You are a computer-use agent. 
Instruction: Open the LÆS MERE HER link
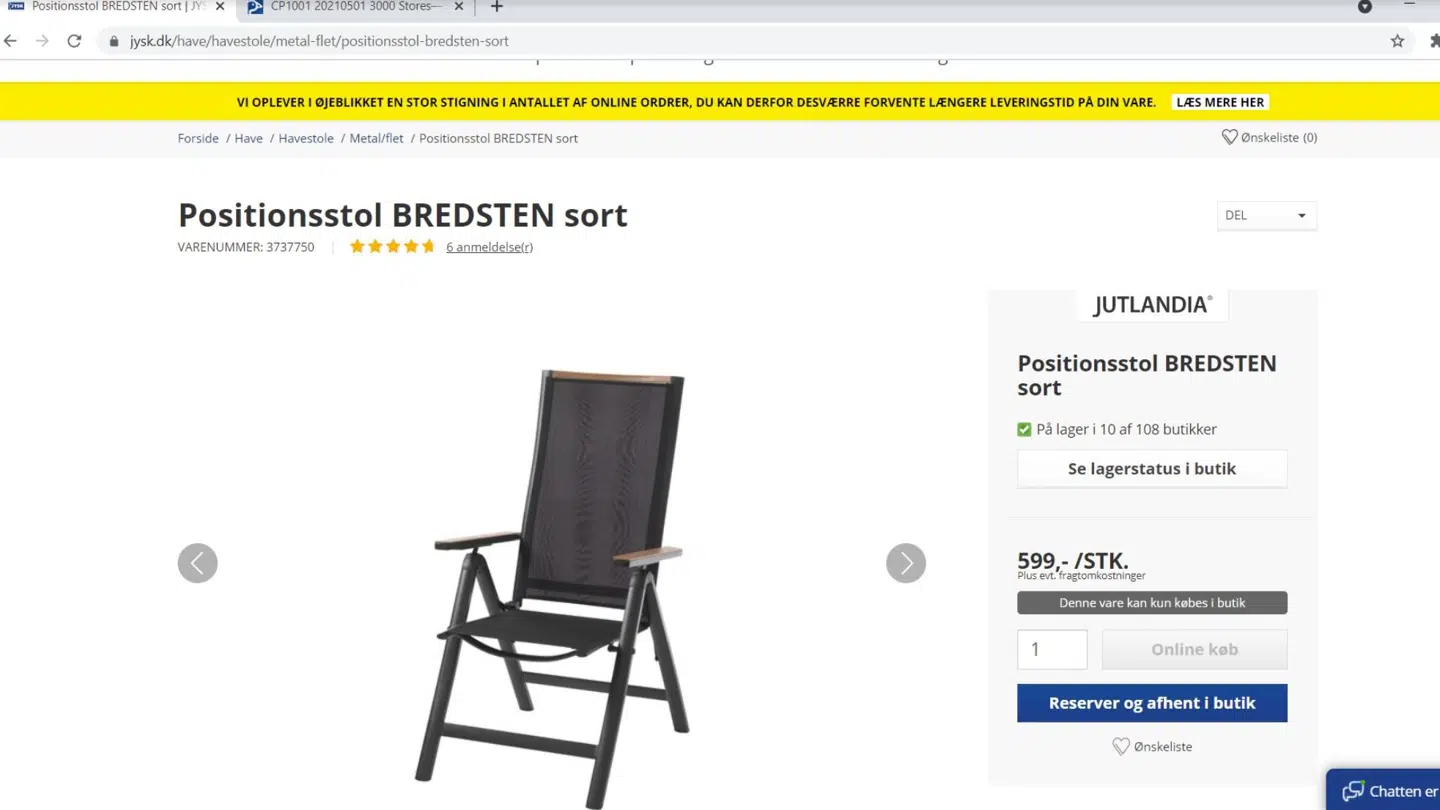(x=1220, y=102)
